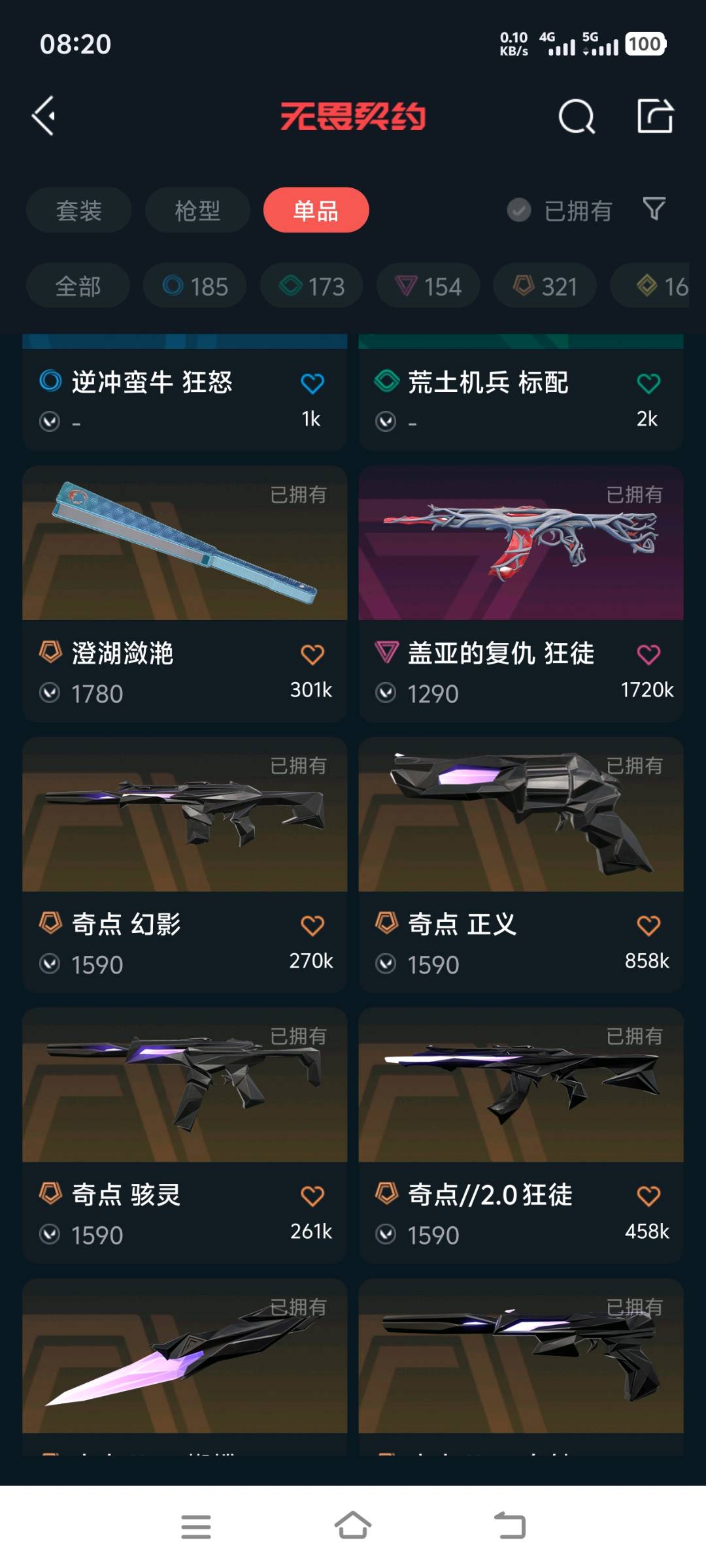Open the filter funnel icon

(654, 209)
